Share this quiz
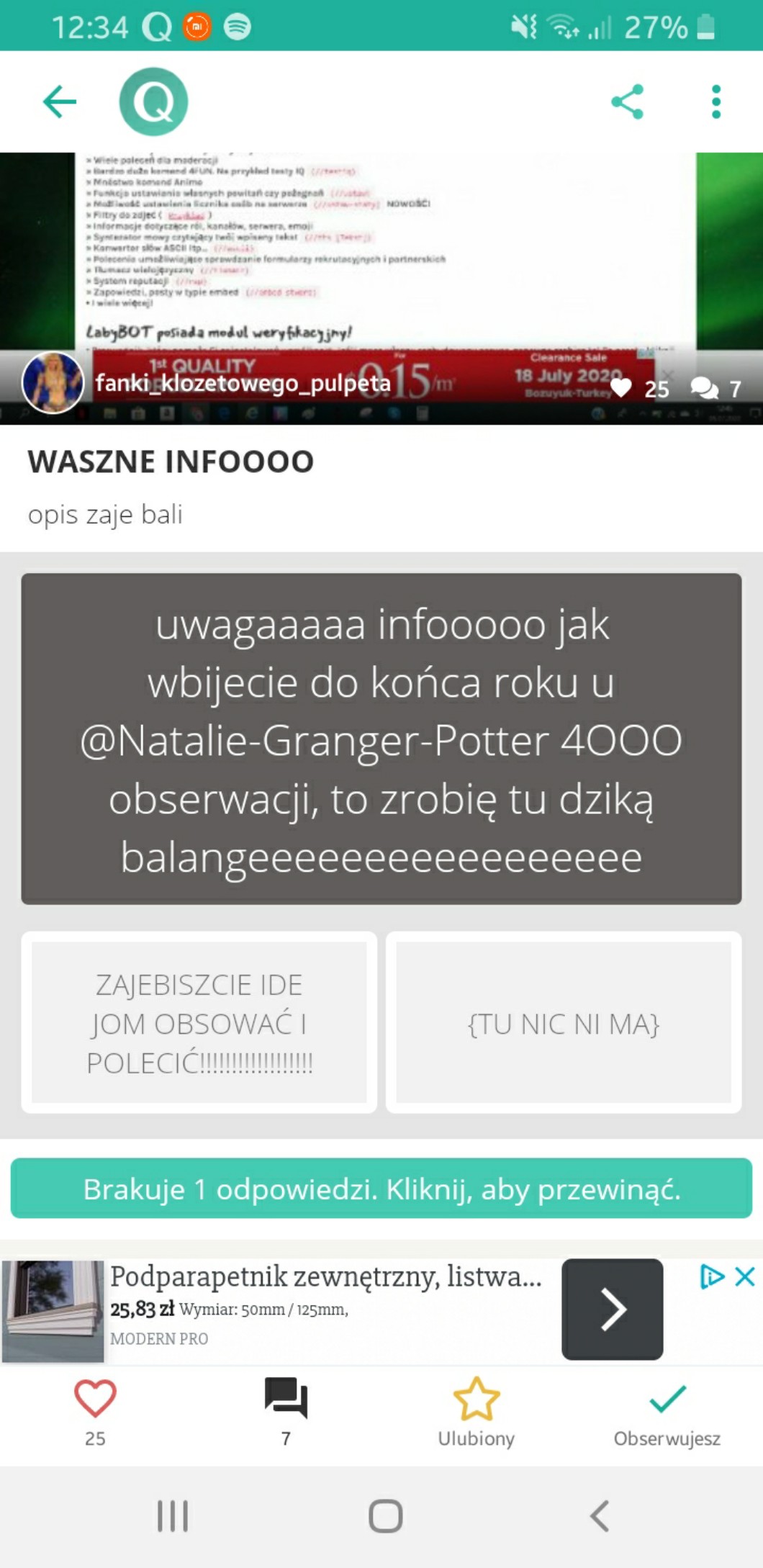Viewport: 763px width, 1568px height. (x=627, y=102)
